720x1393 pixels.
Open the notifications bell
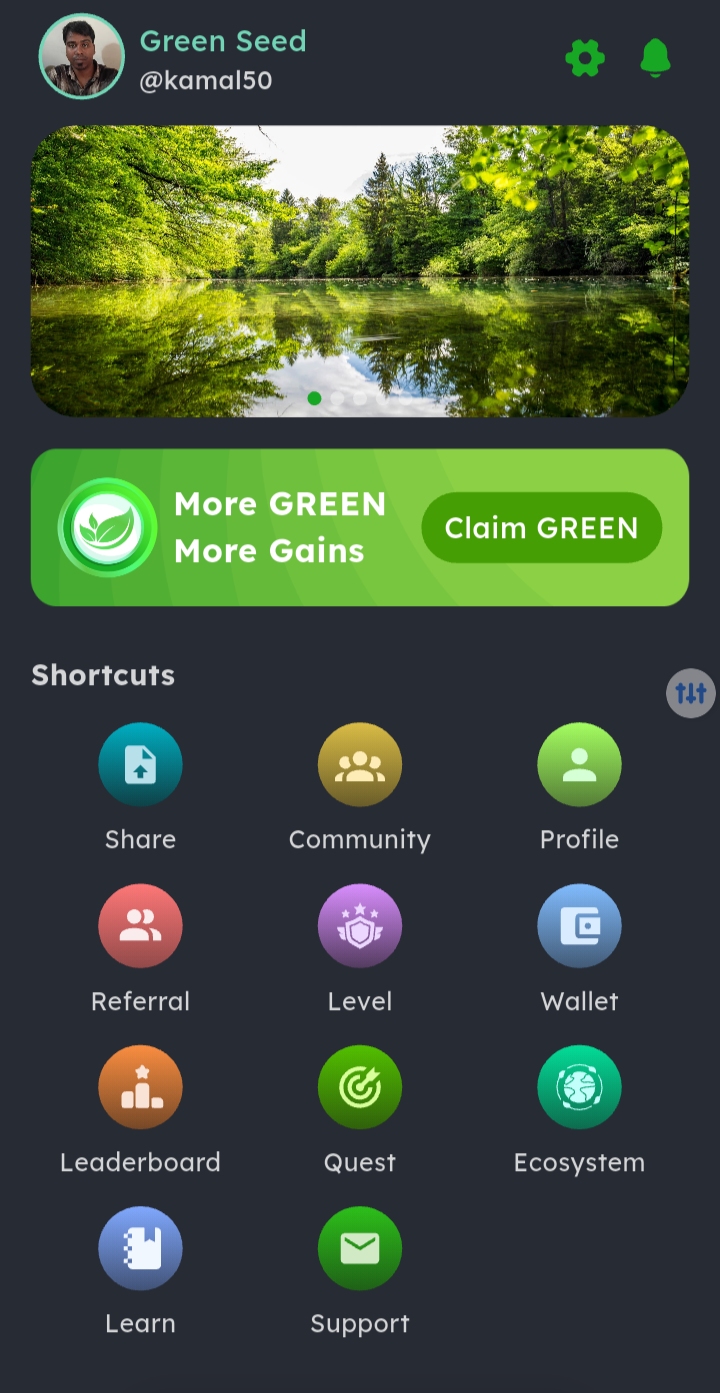click(655, 58)
